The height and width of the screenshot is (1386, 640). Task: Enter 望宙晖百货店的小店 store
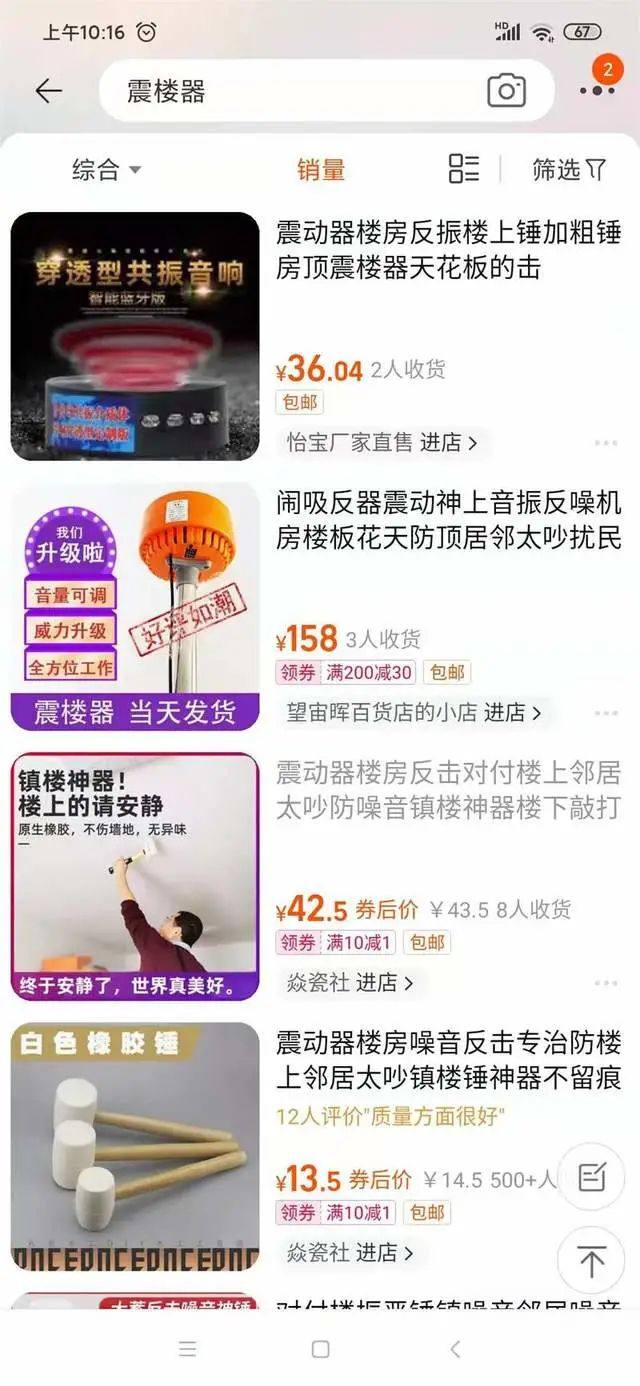pos(414,713)
